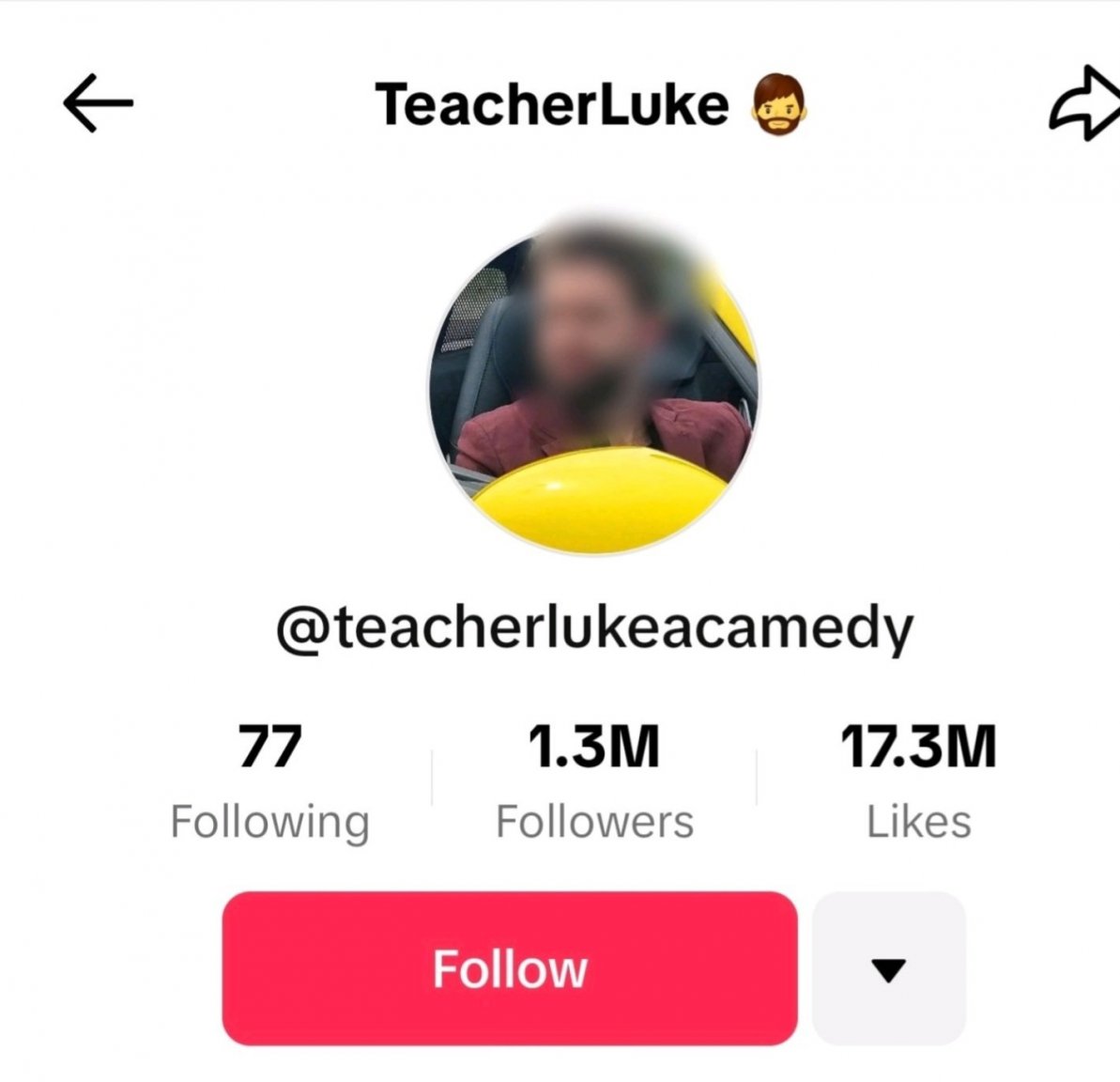Open the 77 Following list
Screen dimensions: 1120x1082
coord(269,781)
